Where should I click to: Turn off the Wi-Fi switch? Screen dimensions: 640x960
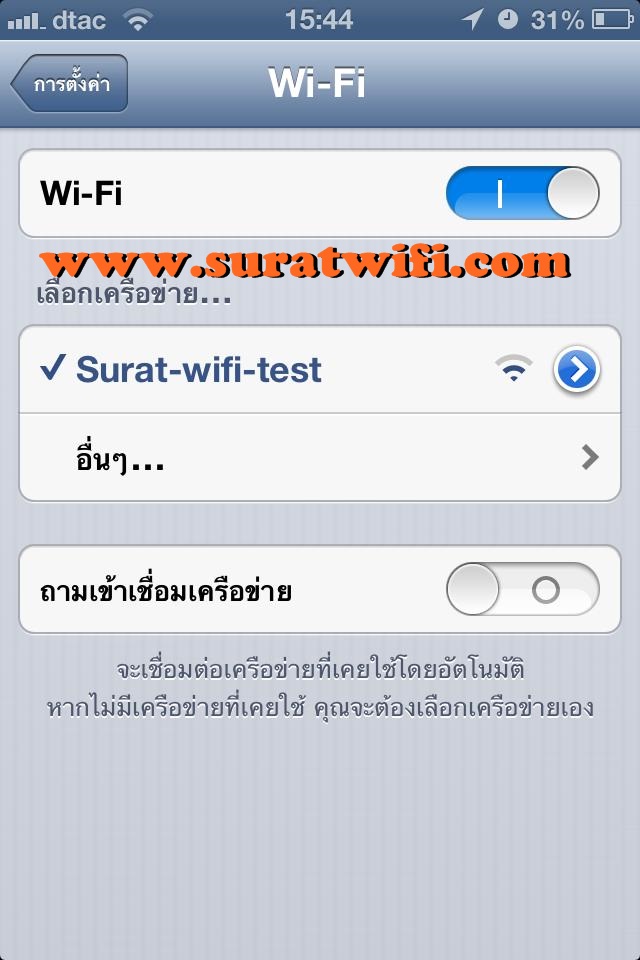pyautogui.click(x=522, y=193)
